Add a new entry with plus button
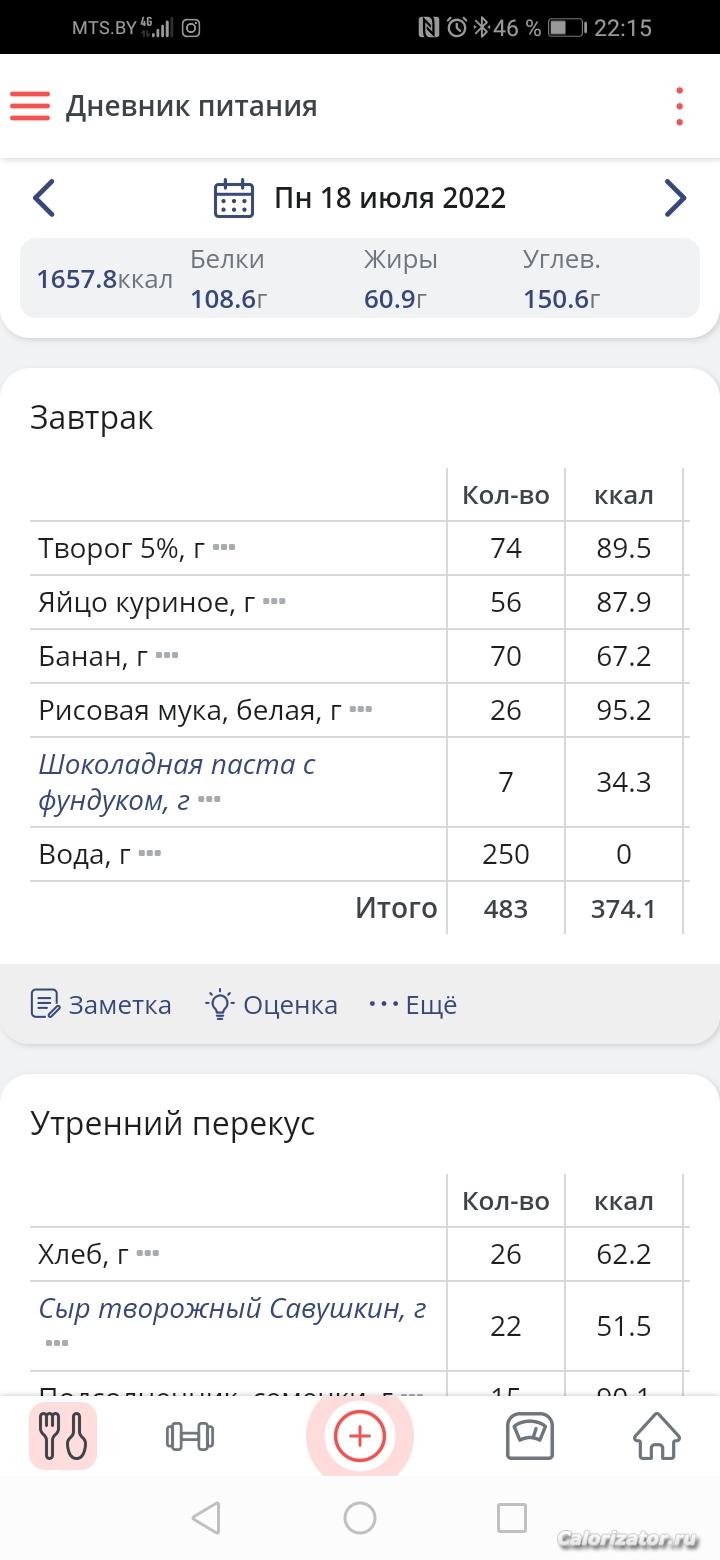The height and width of the screenshot is (1560, 720). tap(360, 1436)
